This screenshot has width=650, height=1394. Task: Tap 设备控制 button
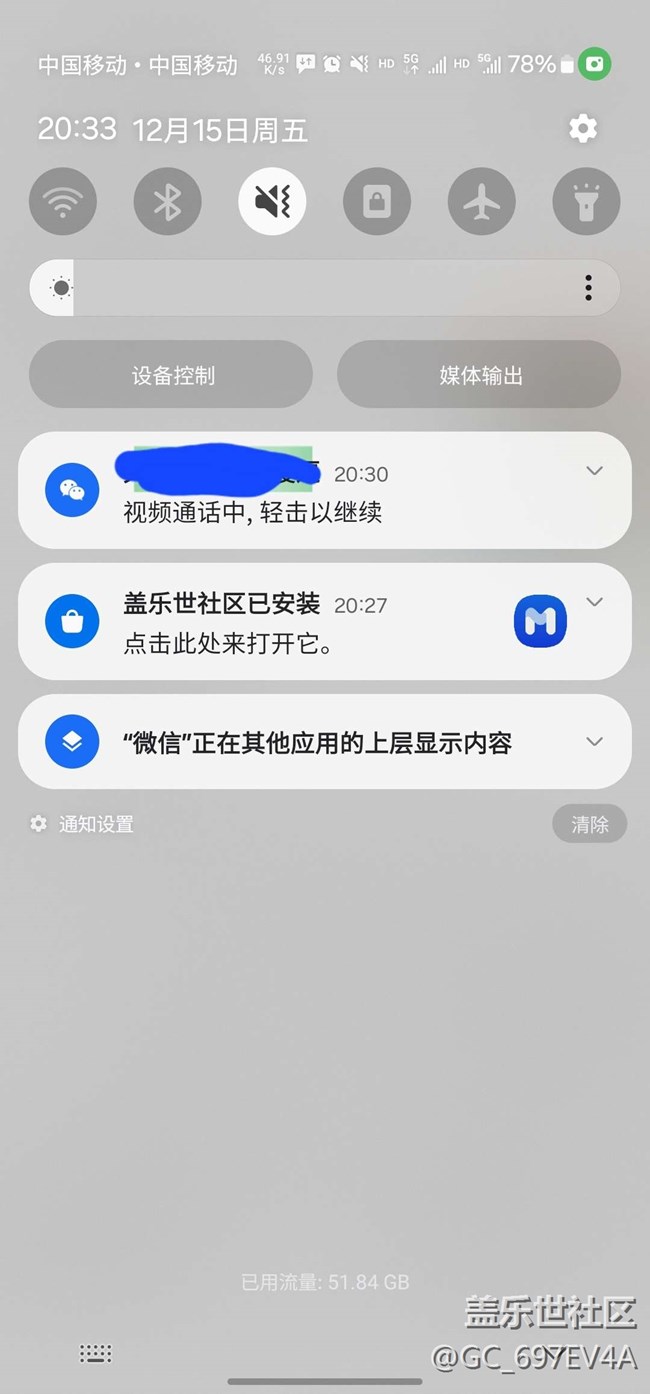(x=171, y=375)
